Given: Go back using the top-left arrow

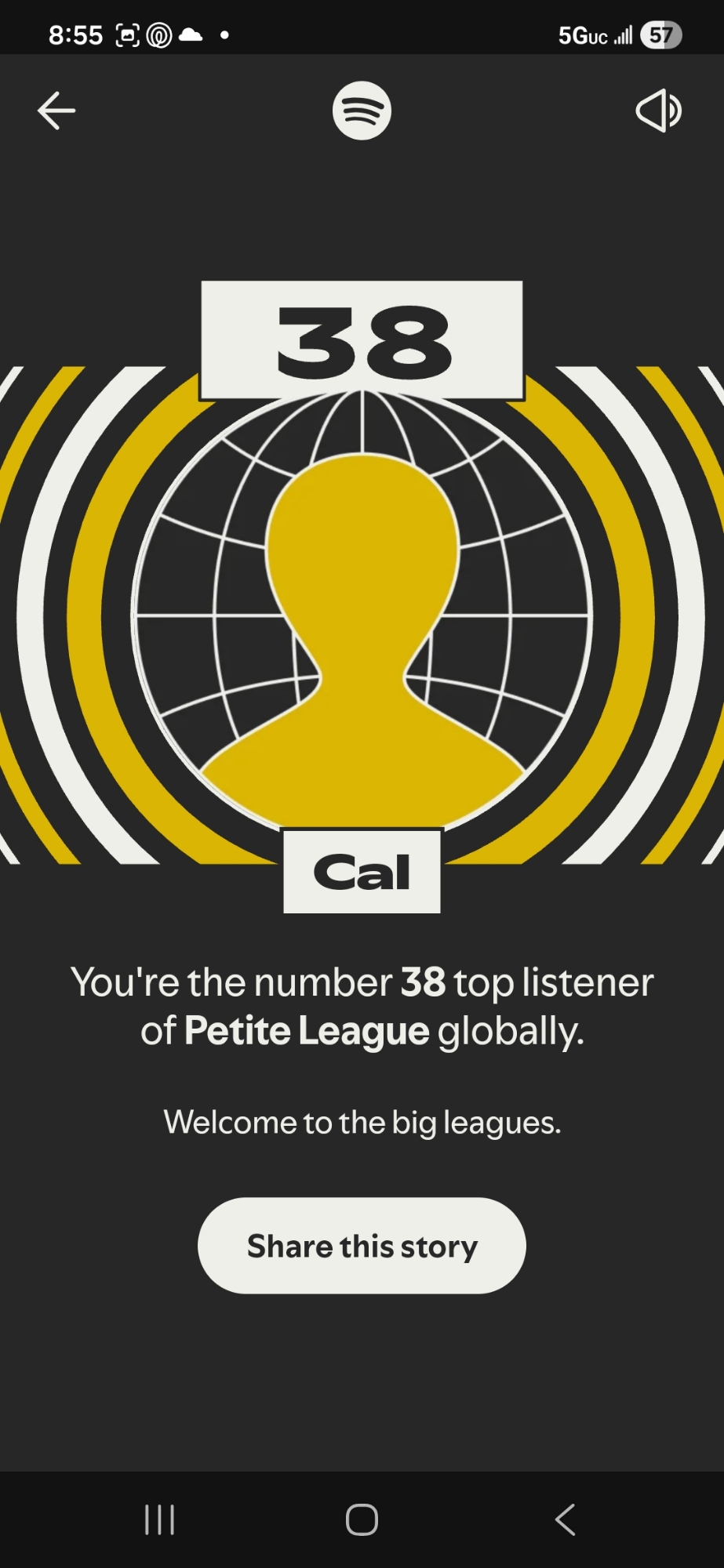Looking at the screenshot, I should pos(56,111).
